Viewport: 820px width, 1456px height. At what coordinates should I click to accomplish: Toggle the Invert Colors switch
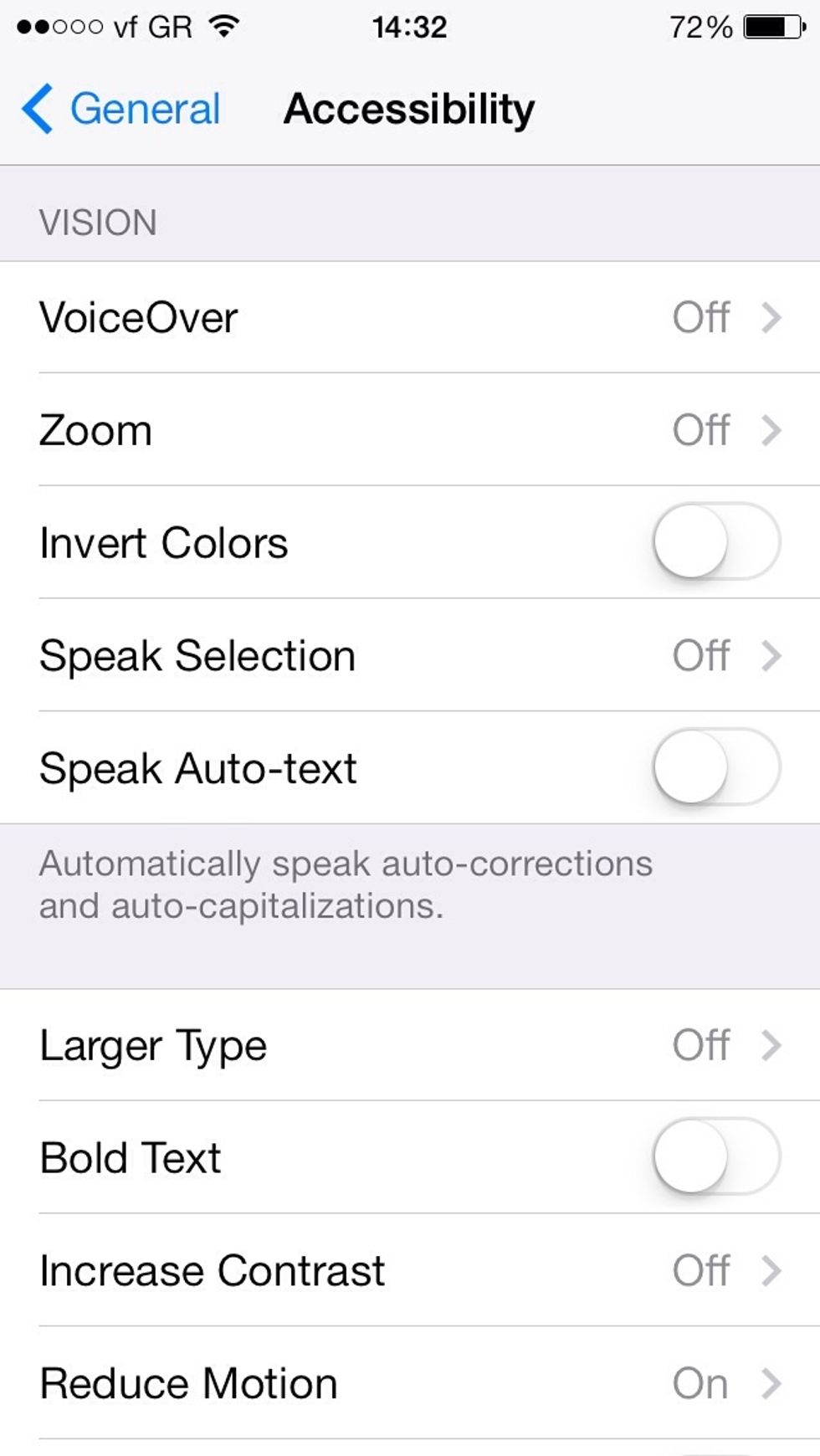coord(716,542)
